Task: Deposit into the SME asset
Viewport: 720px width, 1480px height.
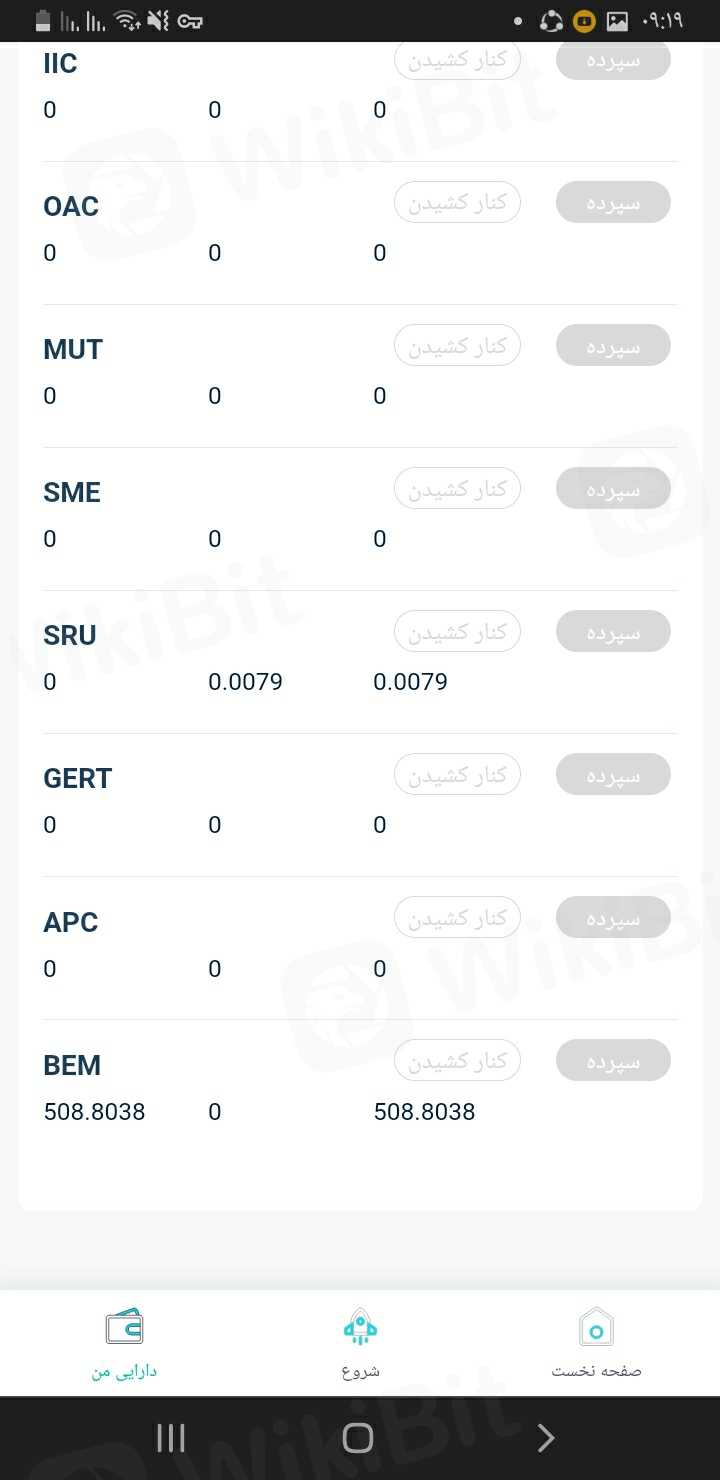Action: pos(613,489)
